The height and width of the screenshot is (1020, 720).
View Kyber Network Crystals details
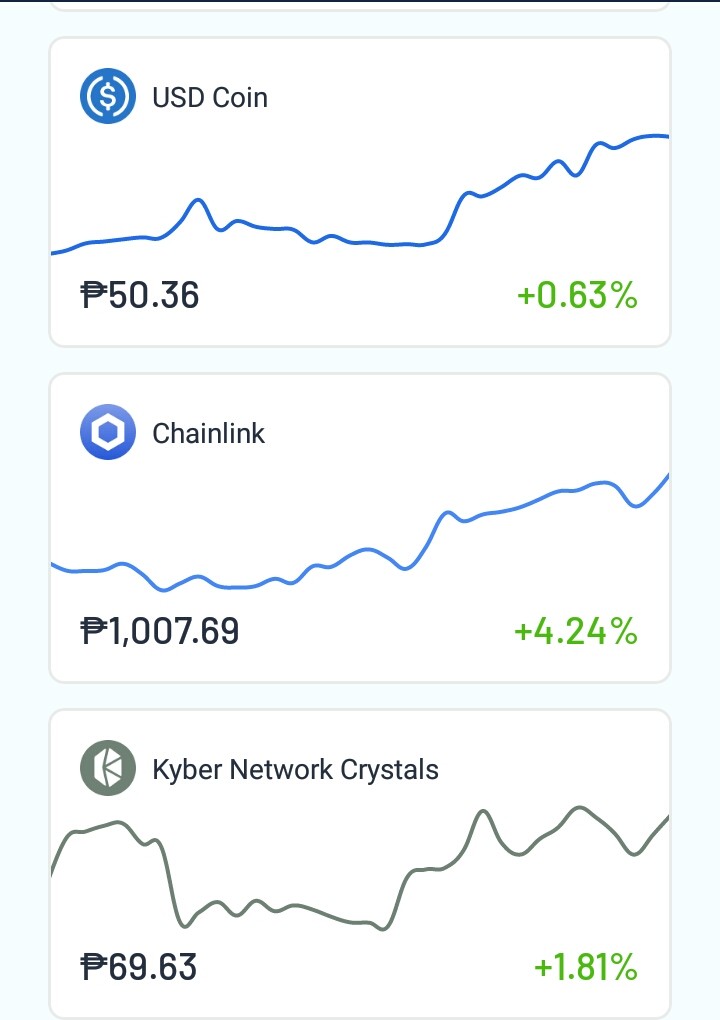[360, 863]
